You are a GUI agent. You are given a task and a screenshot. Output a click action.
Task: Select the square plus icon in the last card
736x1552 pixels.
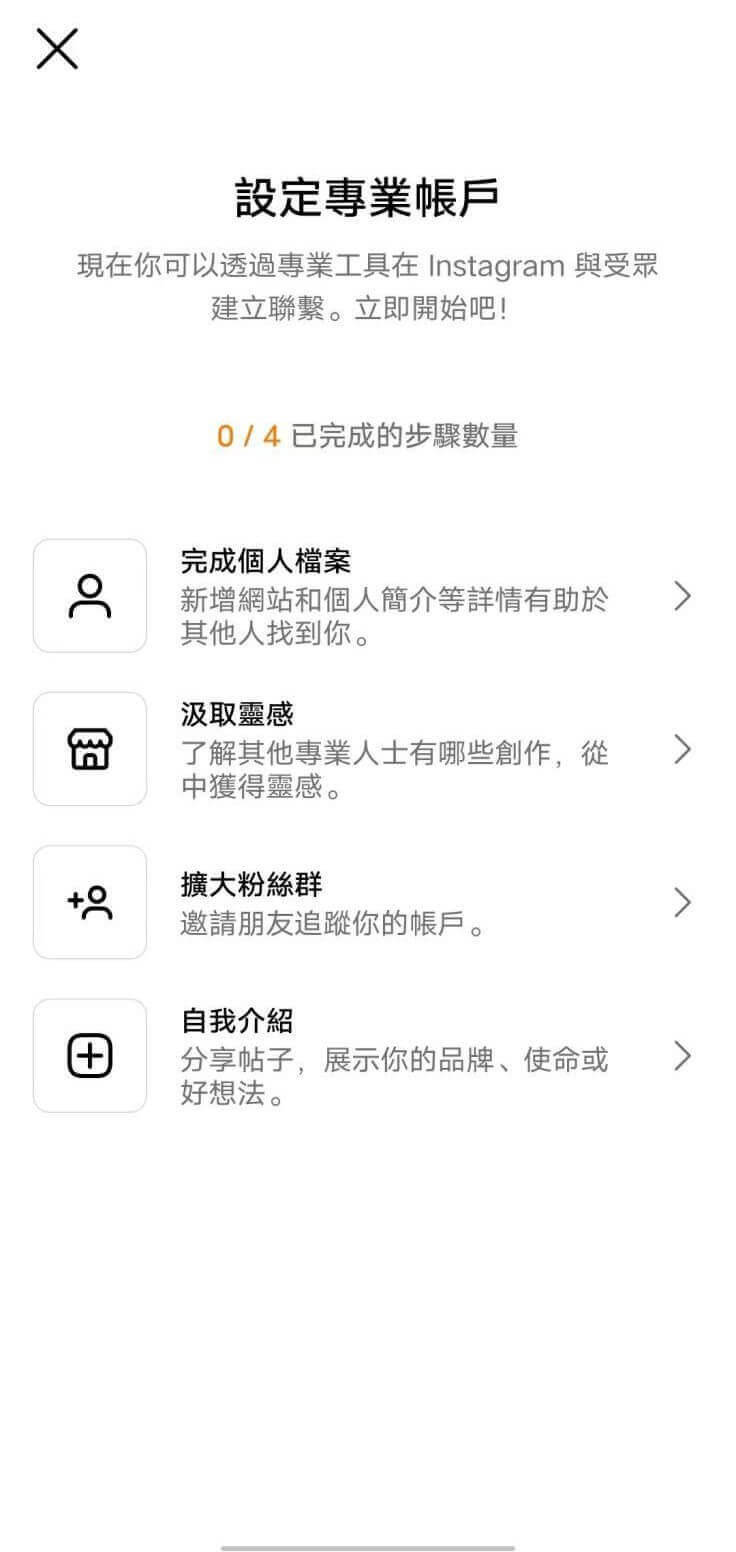(x=89, y=1055)
